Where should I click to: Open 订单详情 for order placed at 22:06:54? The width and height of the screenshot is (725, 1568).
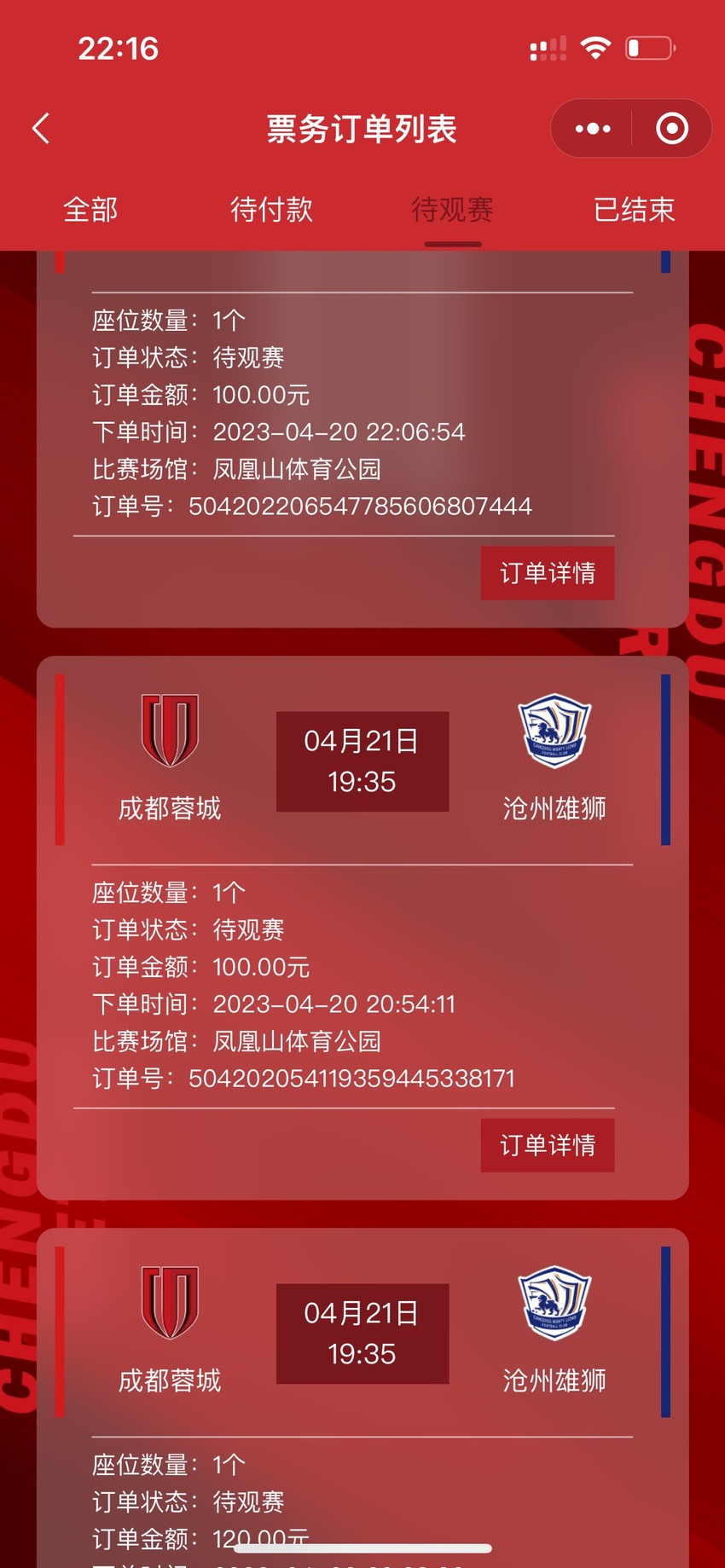click(x=548, y=573)
